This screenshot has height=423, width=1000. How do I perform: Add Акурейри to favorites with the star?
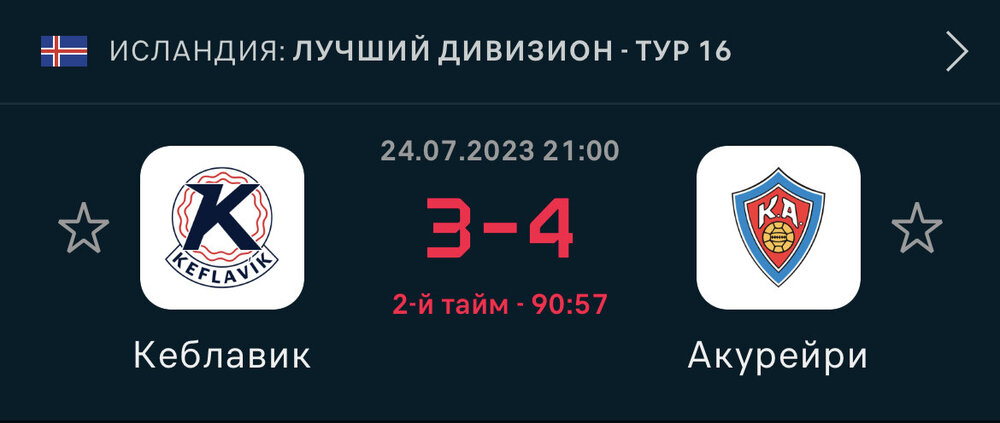click(x=916, y=228)
